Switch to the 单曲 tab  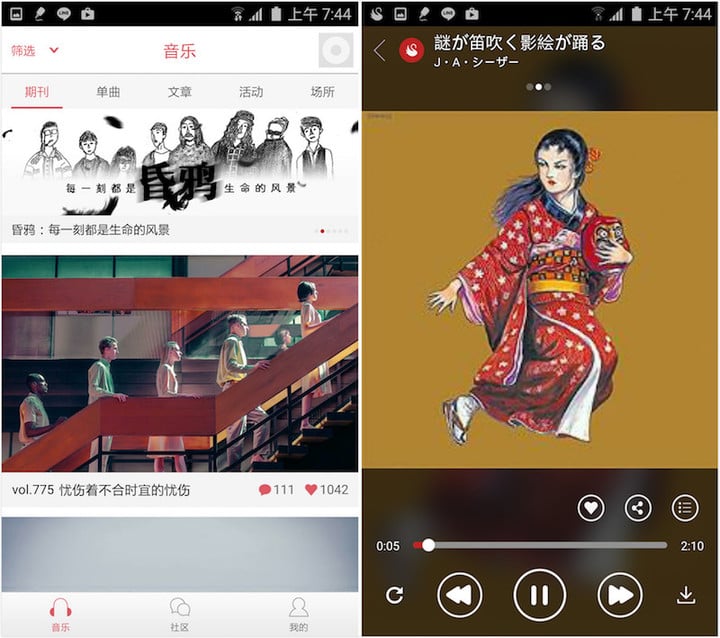point(108,92)
